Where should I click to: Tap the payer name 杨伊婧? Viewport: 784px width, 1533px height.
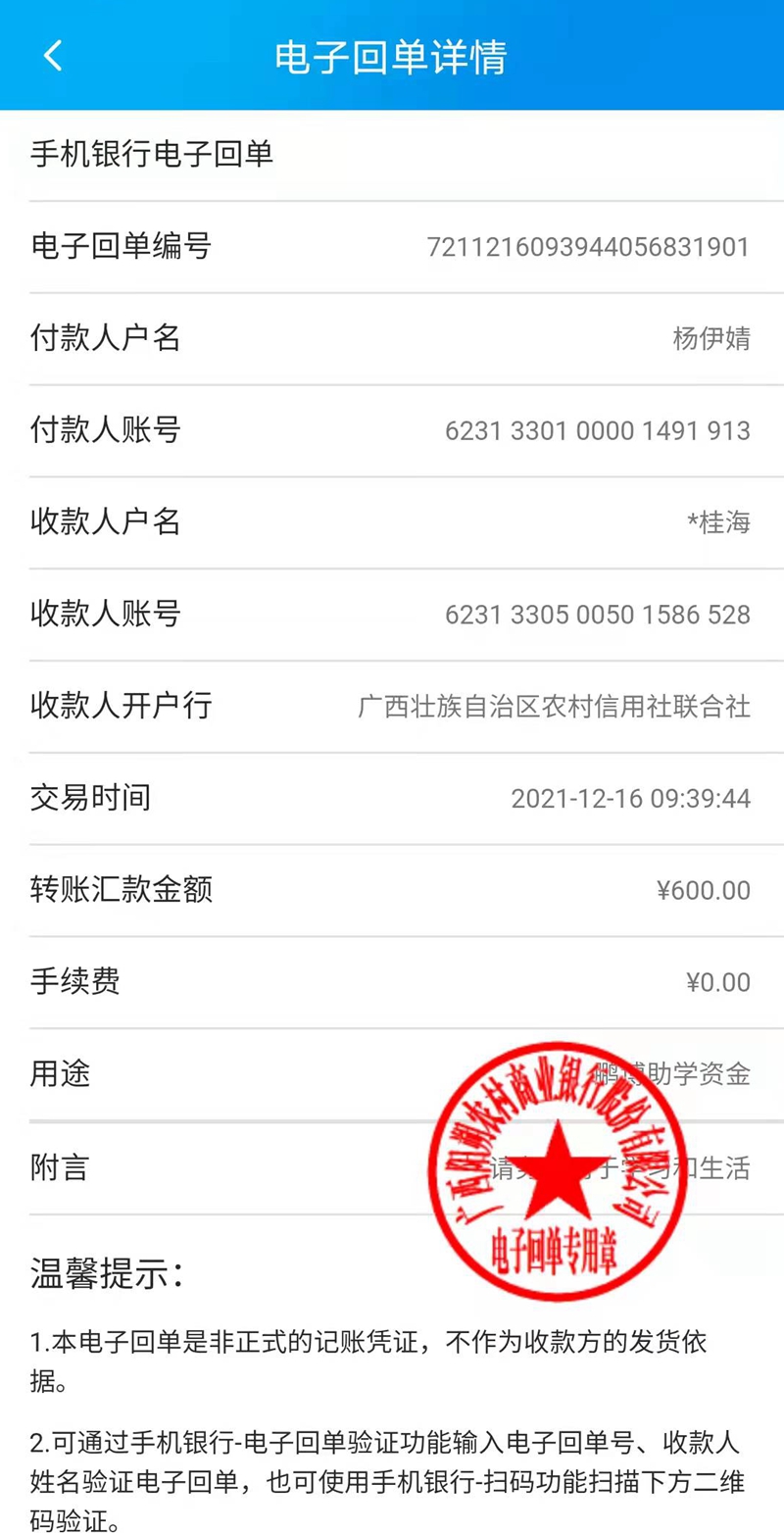pyautogui.click(x=711, y=339)
